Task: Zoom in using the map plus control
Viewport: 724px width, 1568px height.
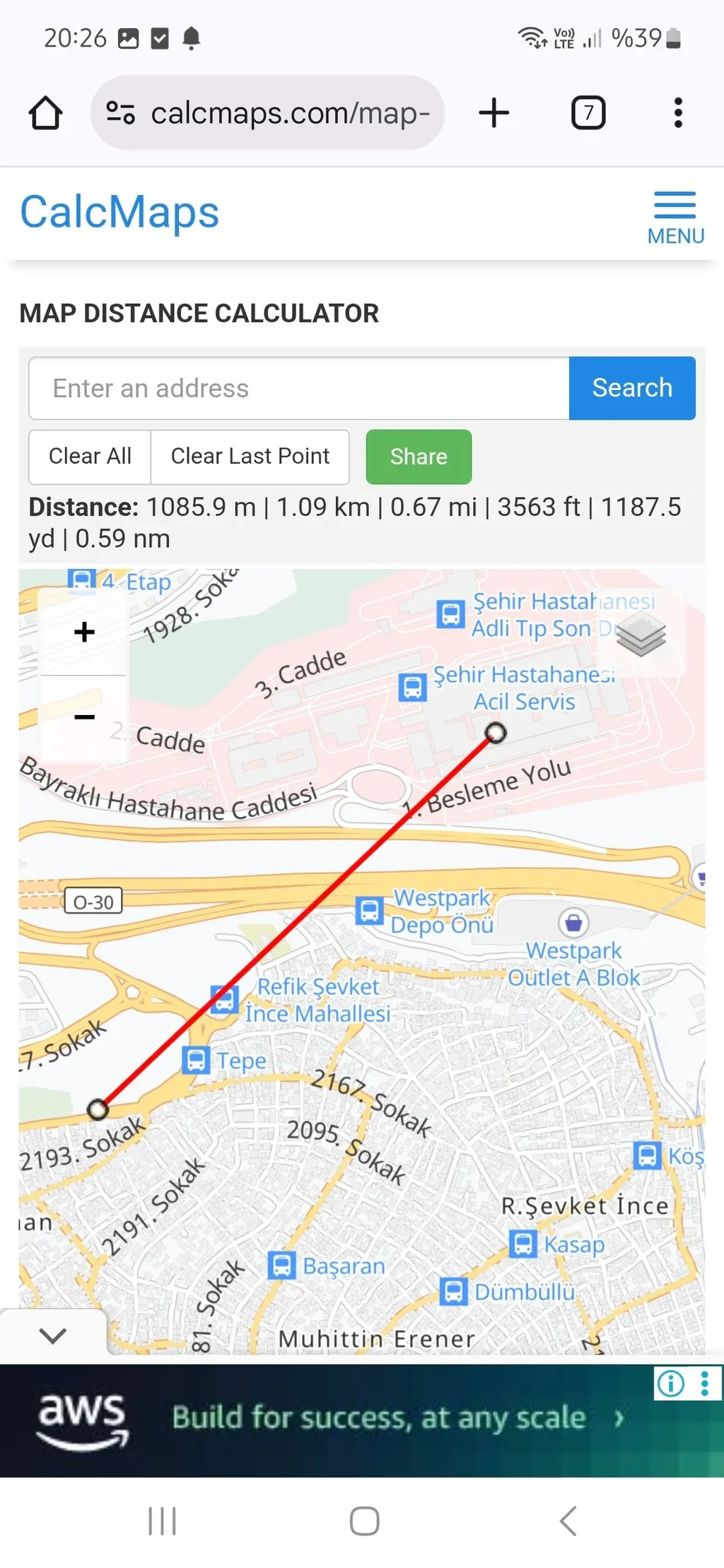Action: click(83, 632)
